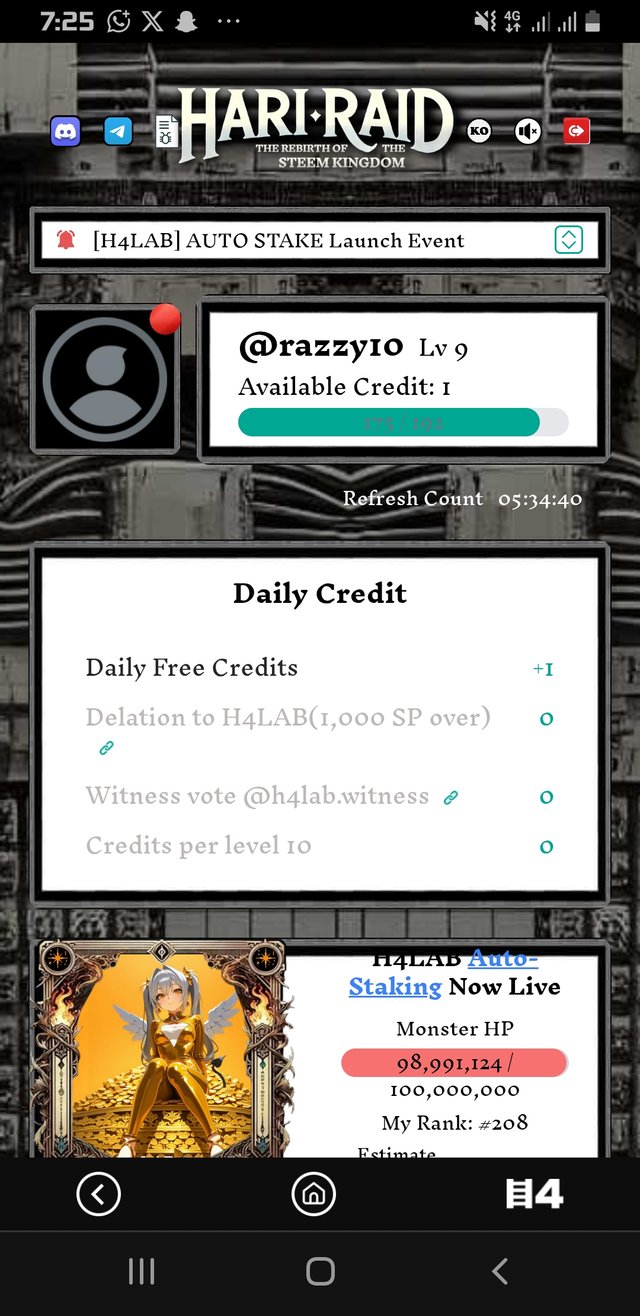Switch language with the KO icon

(479, 131)
